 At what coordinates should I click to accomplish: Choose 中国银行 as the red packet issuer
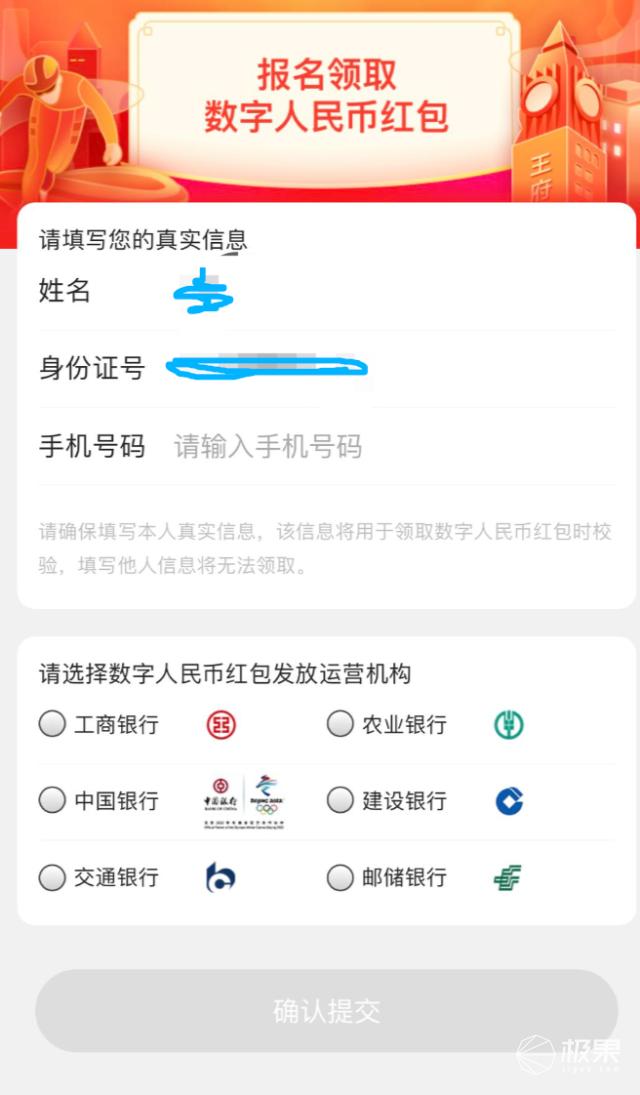pyautogui.click(x=52, y=800)
